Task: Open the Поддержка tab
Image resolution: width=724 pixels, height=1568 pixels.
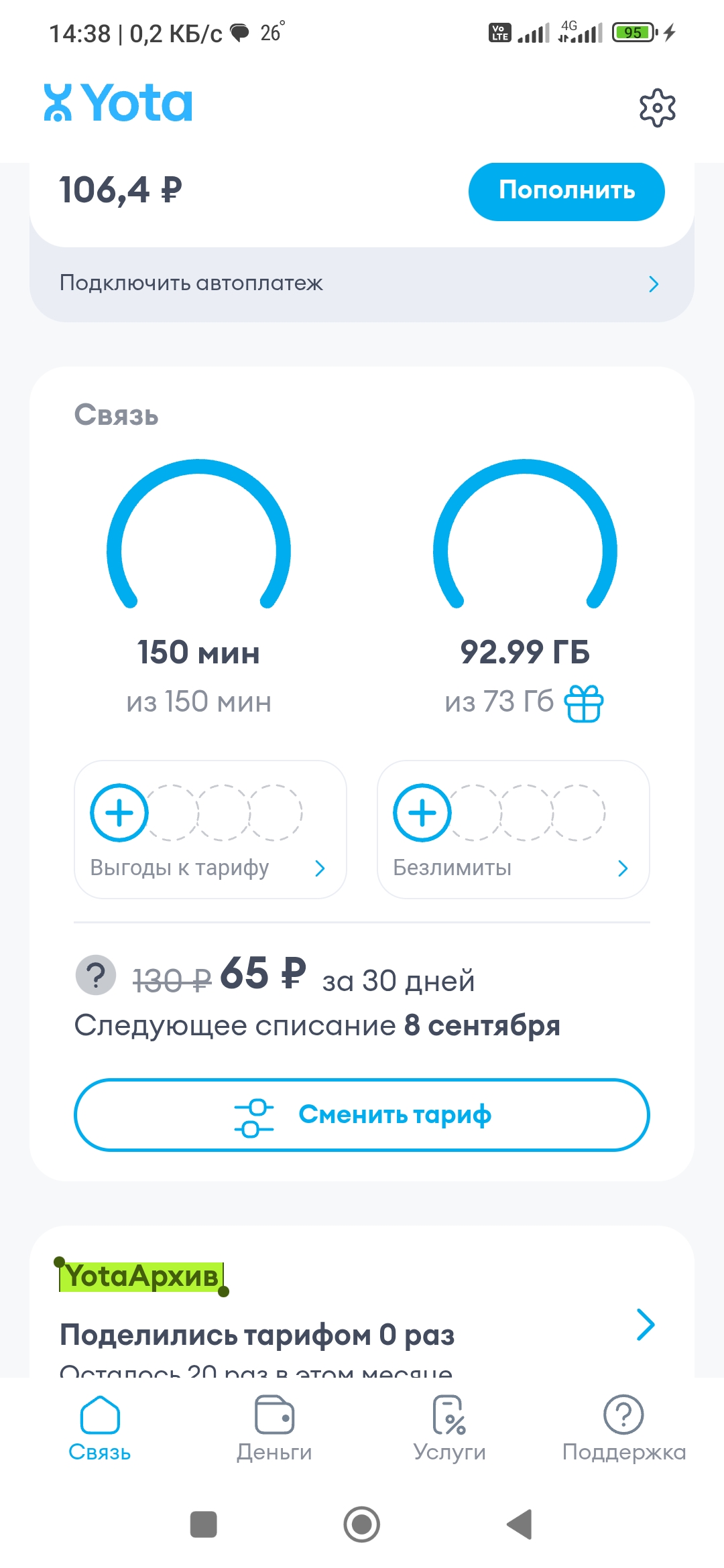Action: 624,1429
